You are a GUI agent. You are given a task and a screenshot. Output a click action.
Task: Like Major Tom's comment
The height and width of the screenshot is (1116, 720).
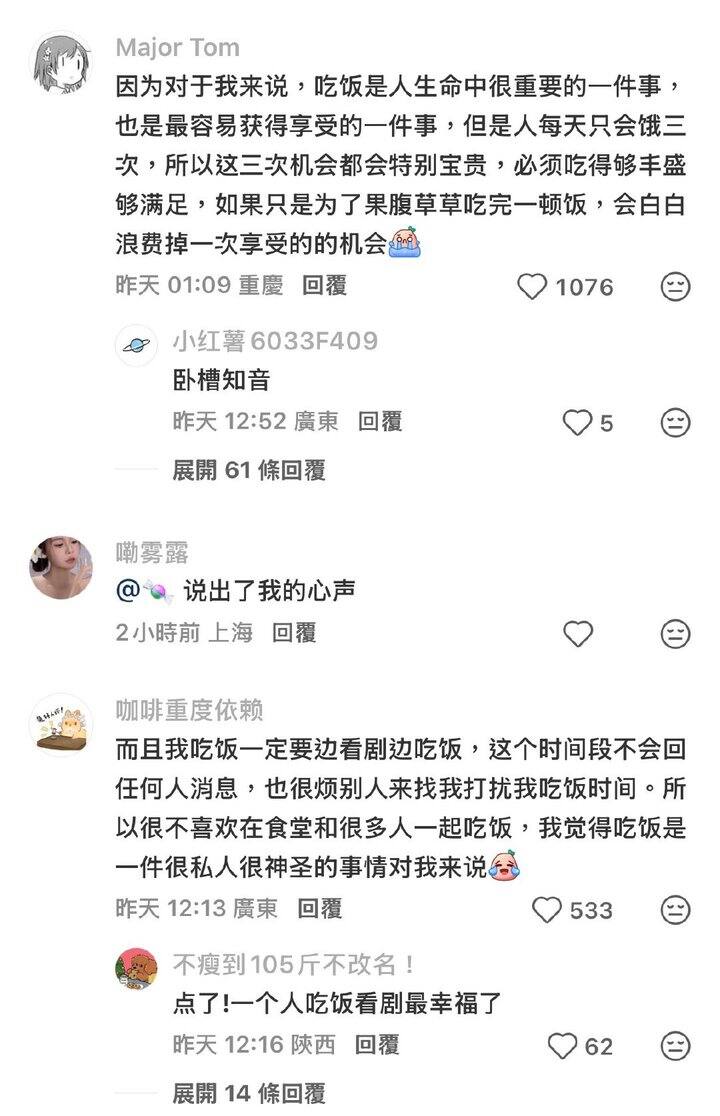click(x=532, y=287)
